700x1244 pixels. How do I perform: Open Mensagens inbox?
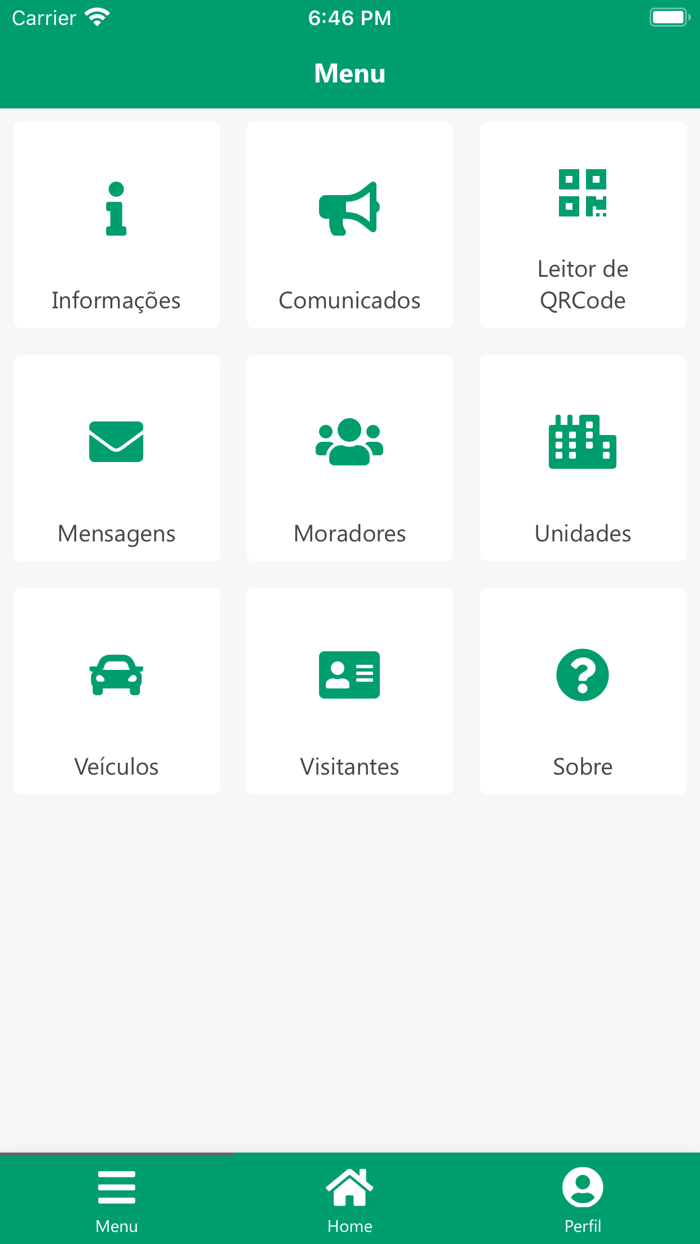click(117, 458)
